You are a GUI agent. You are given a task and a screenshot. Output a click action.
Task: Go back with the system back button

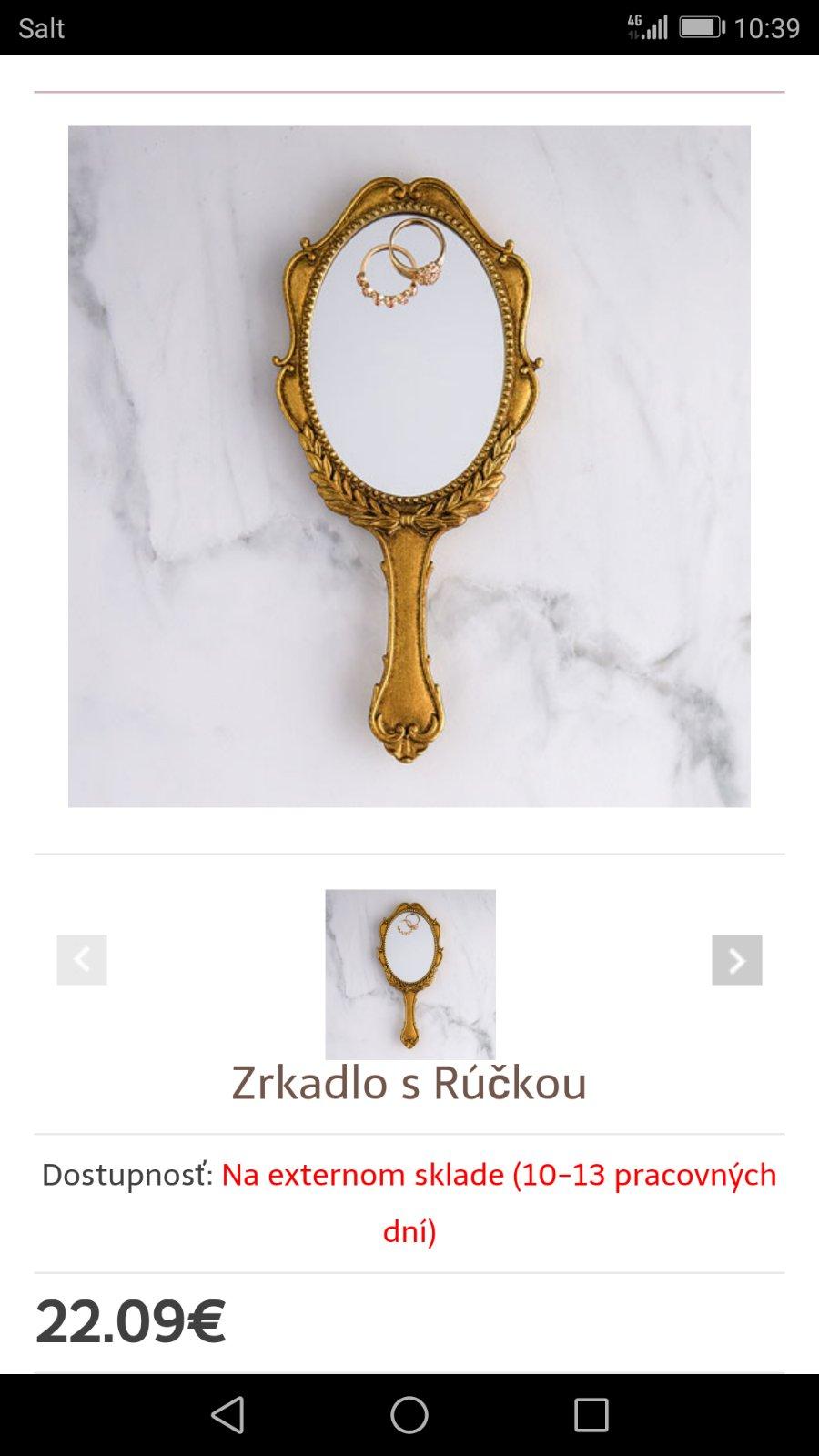tap(227, 1415)
